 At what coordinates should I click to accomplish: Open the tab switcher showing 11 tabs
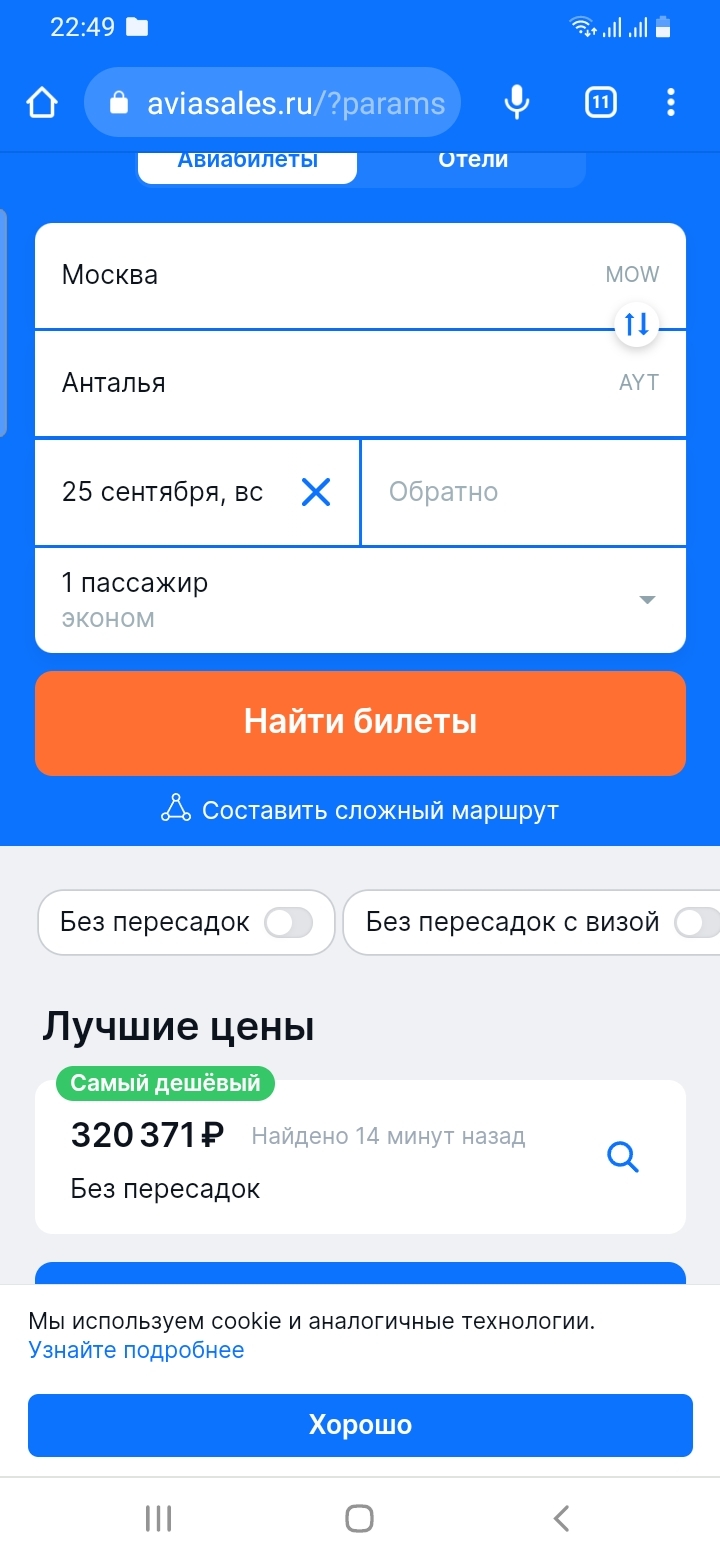pos(600,102)
